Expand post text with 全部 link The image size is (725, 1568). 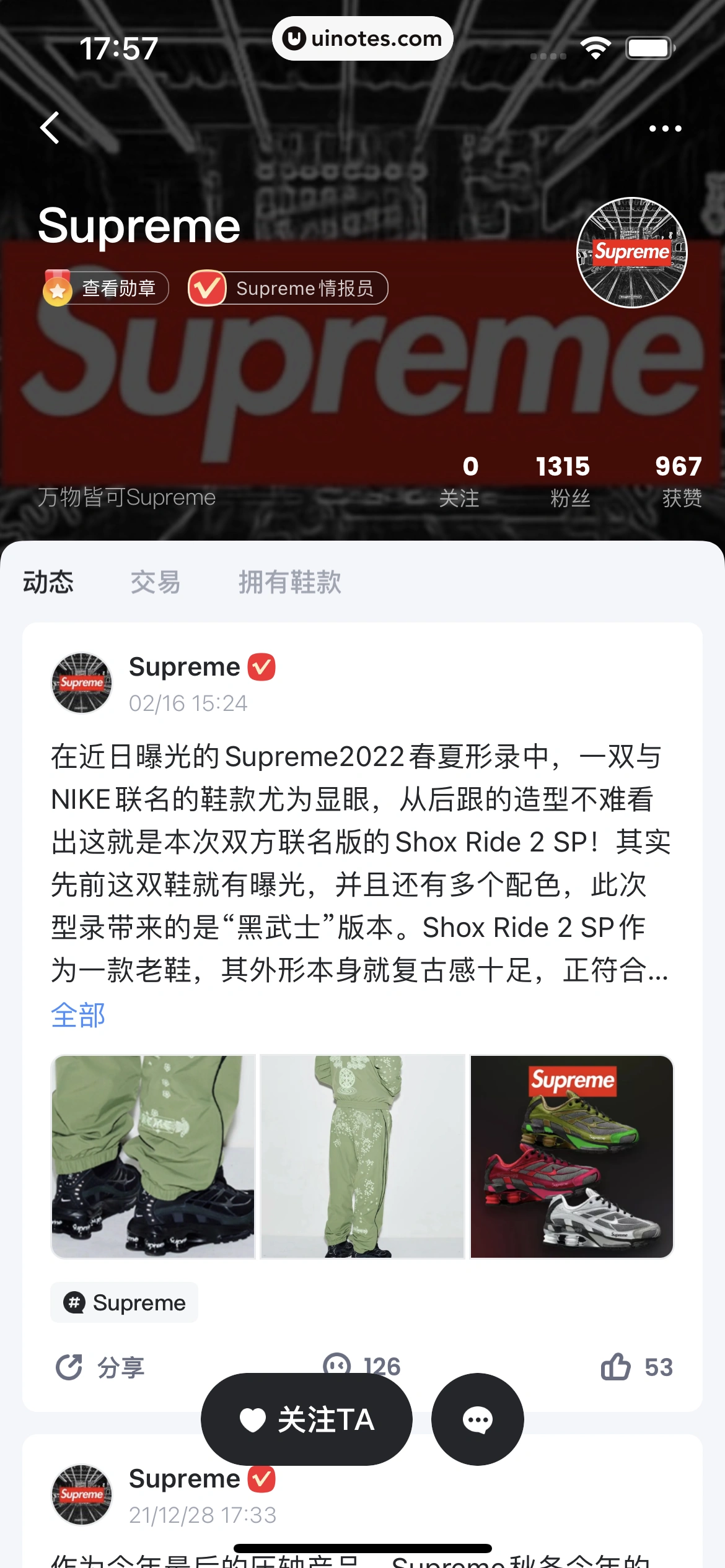coord(78,1016)
